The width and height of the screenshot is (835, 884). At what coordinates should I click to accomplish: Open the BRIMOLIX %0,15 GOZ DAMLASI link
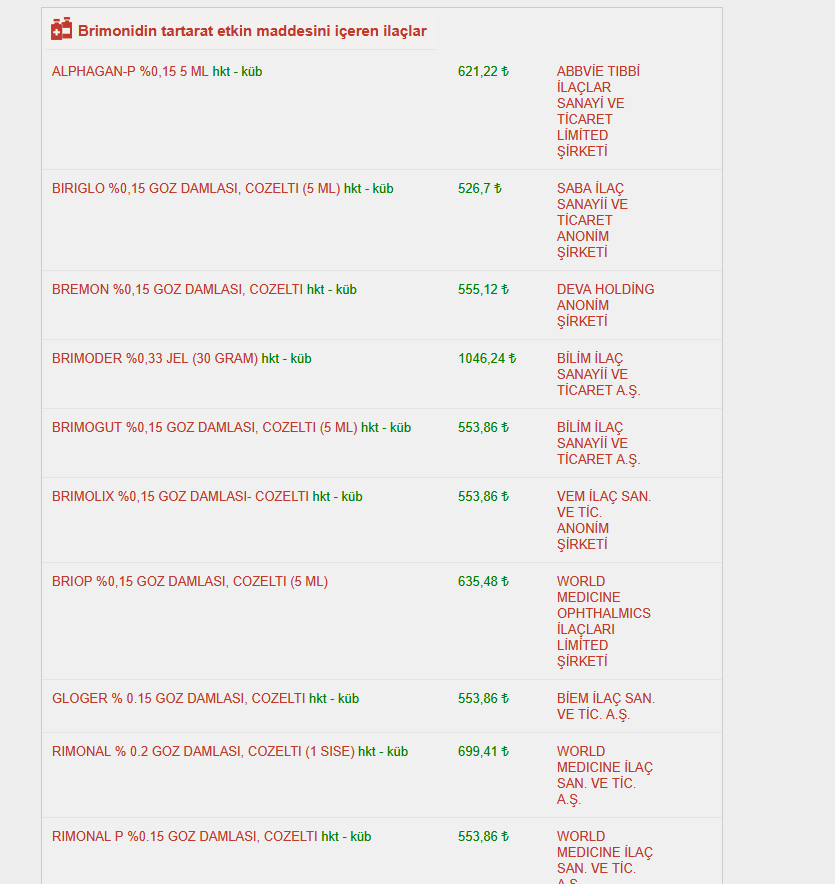[180, 496]
